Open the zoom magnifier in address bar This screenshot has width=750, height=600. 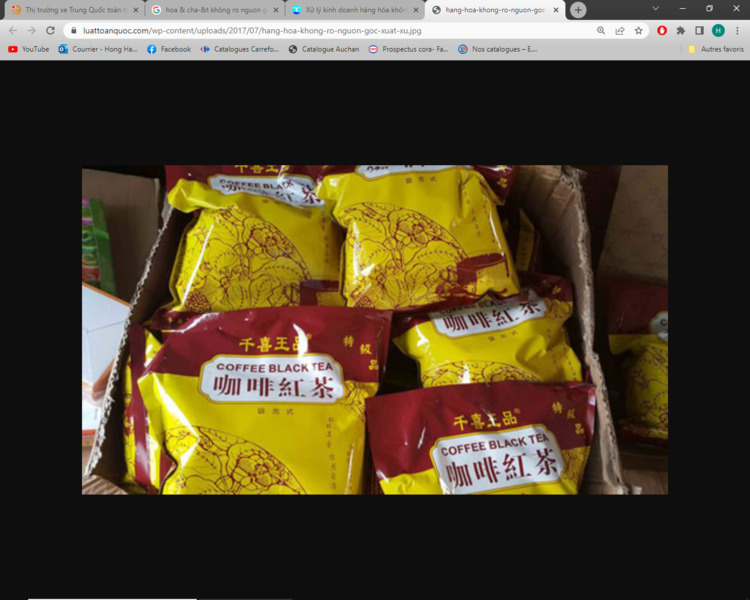pos(601,31)
